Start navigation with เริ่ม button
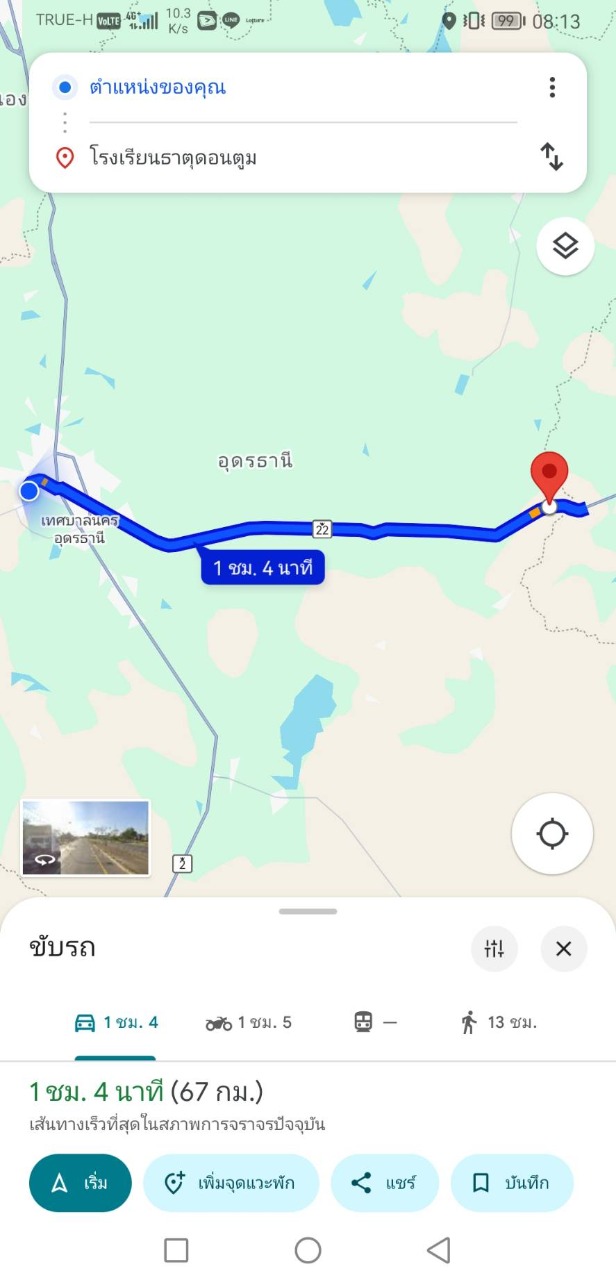This screenshot has height=1280, width=616. coord(80,1183)
